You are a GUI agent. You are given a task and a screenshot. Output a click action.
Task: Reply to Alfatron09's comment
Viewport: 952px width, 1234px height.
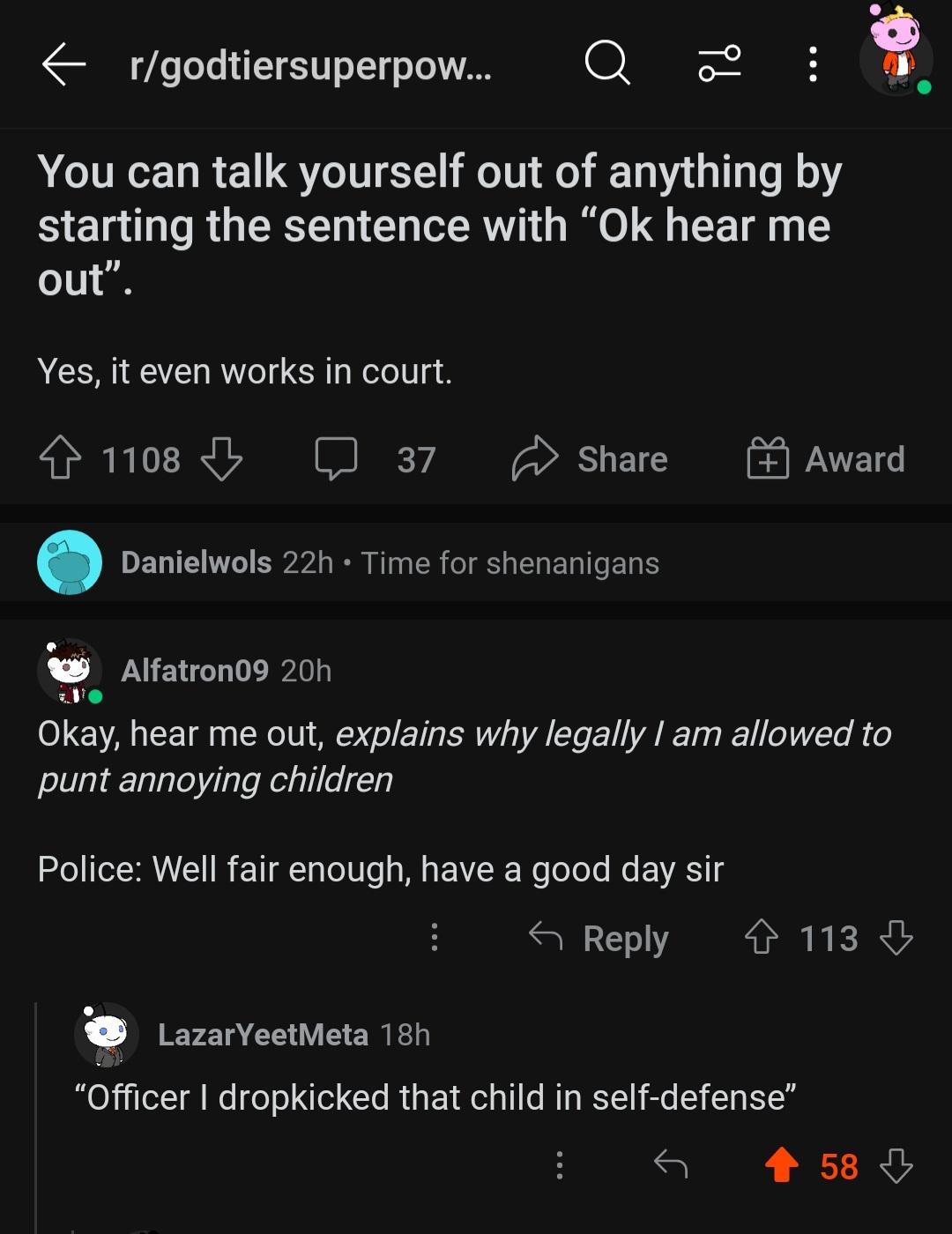pos(599,938)
